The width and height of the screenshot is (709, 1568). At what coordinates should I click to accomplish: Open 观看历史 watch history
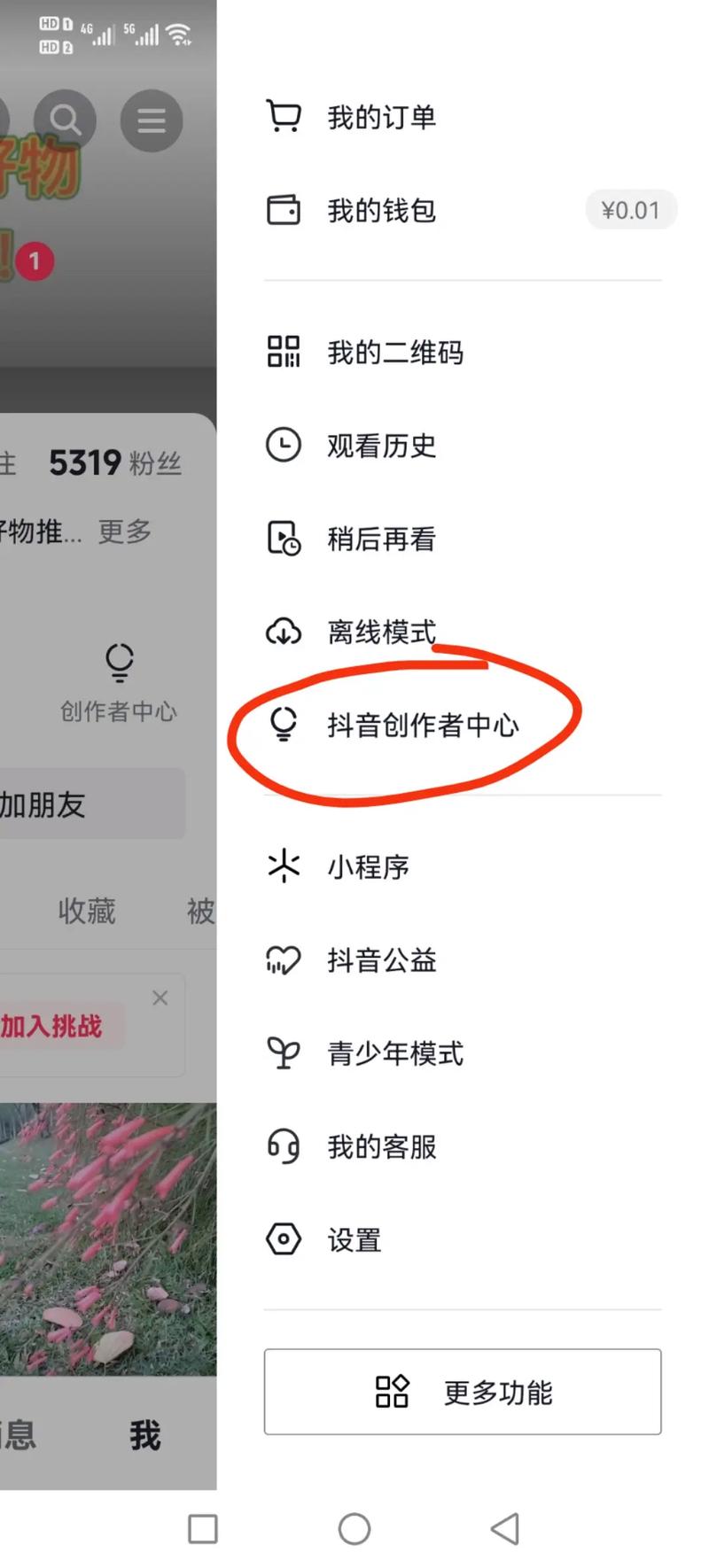pos(381,445)
